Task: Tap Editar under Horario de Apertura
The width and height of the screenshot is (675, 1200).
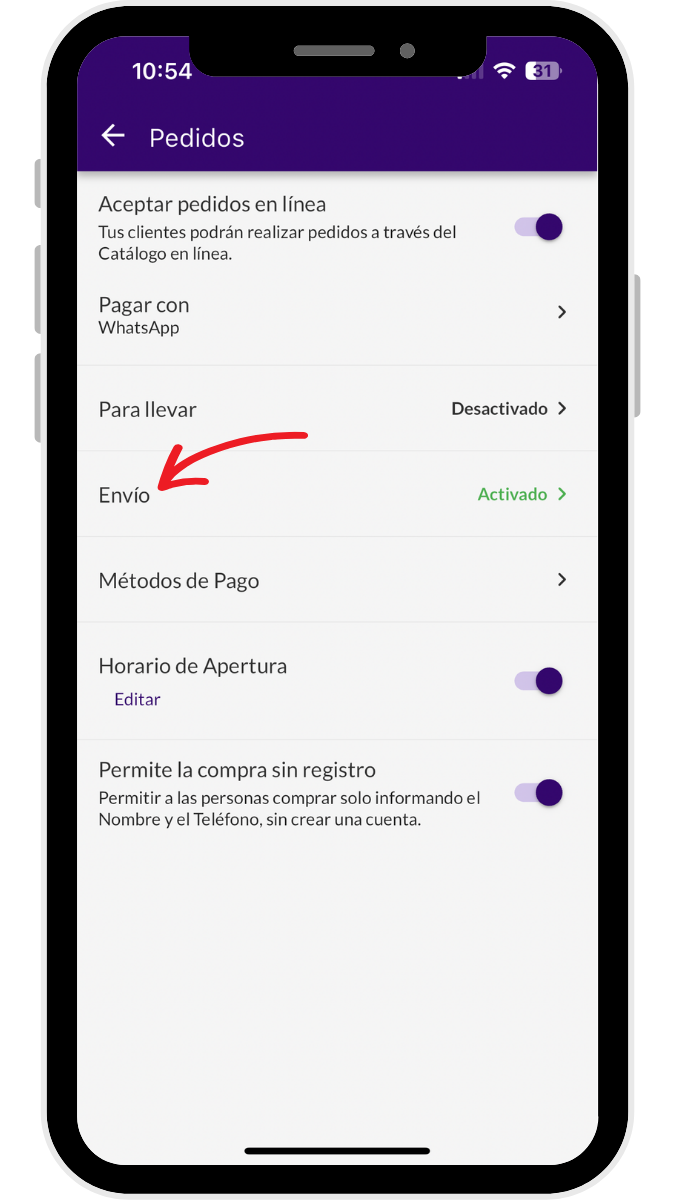Action: 138,699
